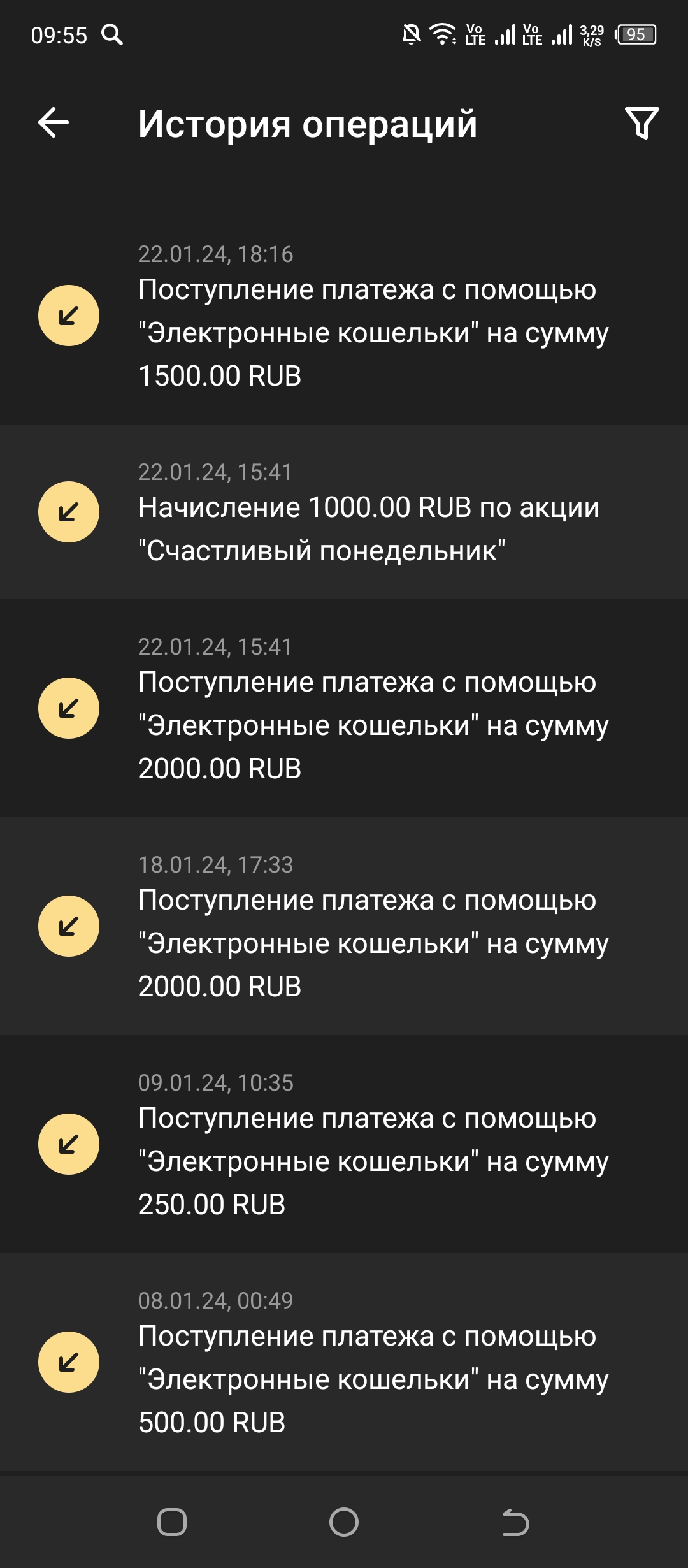The height and width of the screenshot is (1568, 688).
Task: Go back from История операций
Action: (x=54, y=123)
